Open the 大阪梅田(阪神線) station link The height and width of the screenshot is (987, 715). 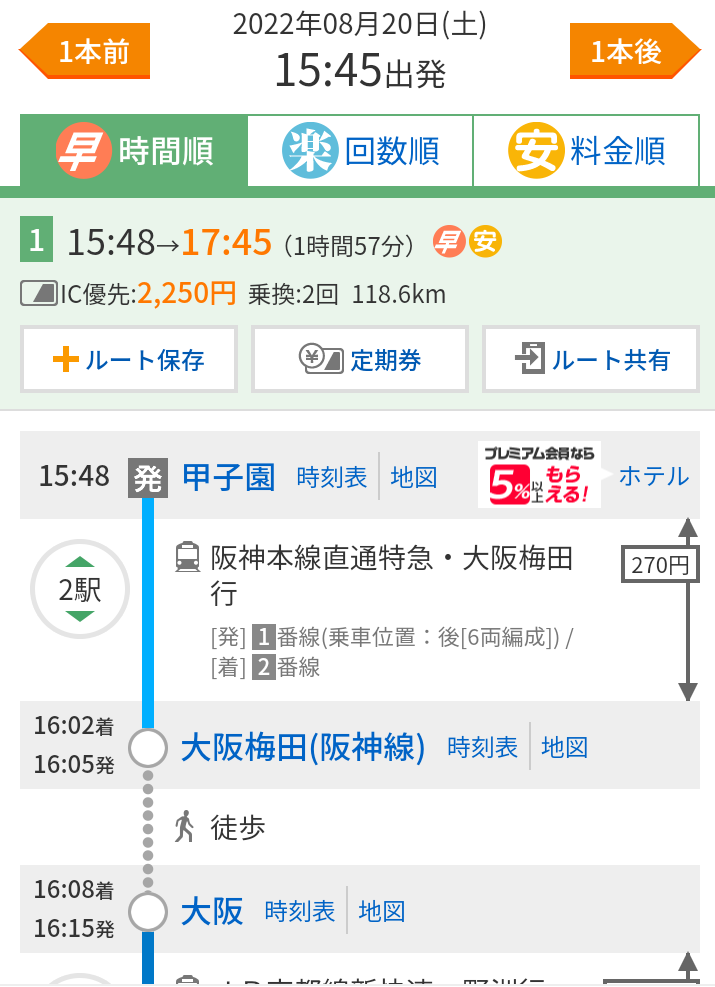tap(303, 747)
